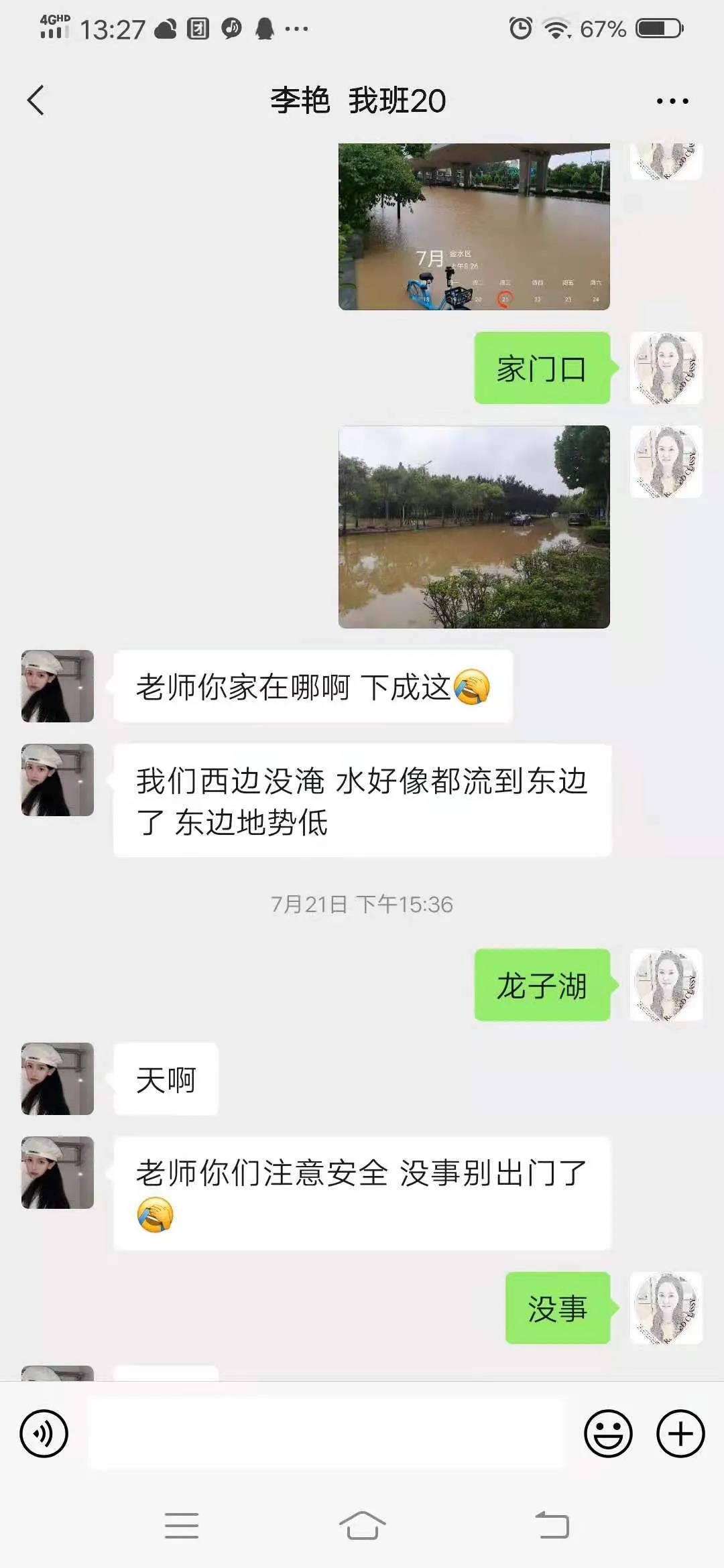This screenshot has height=1568, width=724.
Task: Go back from the chat screen
Action: pos(36,101)
